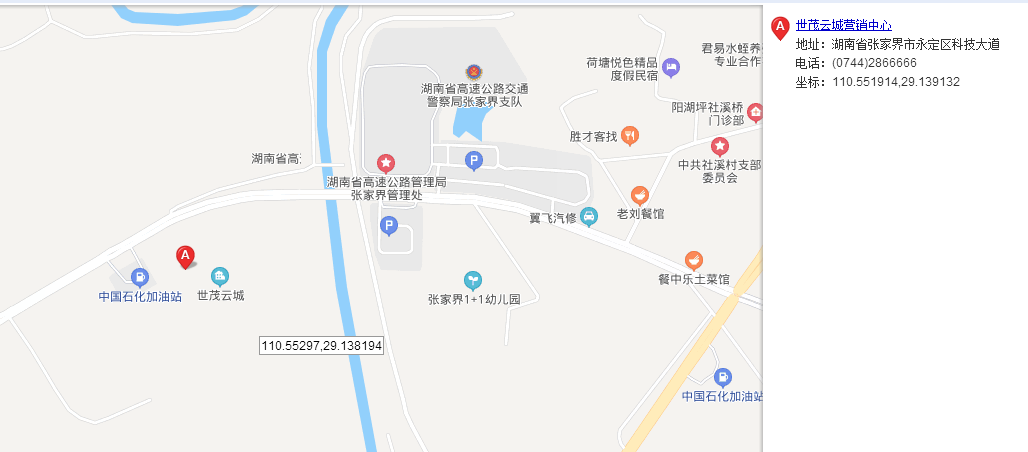Viewport: 1028px width, 452px height.
Task: Select the 世茂云城 map marker
Action: 220,277
